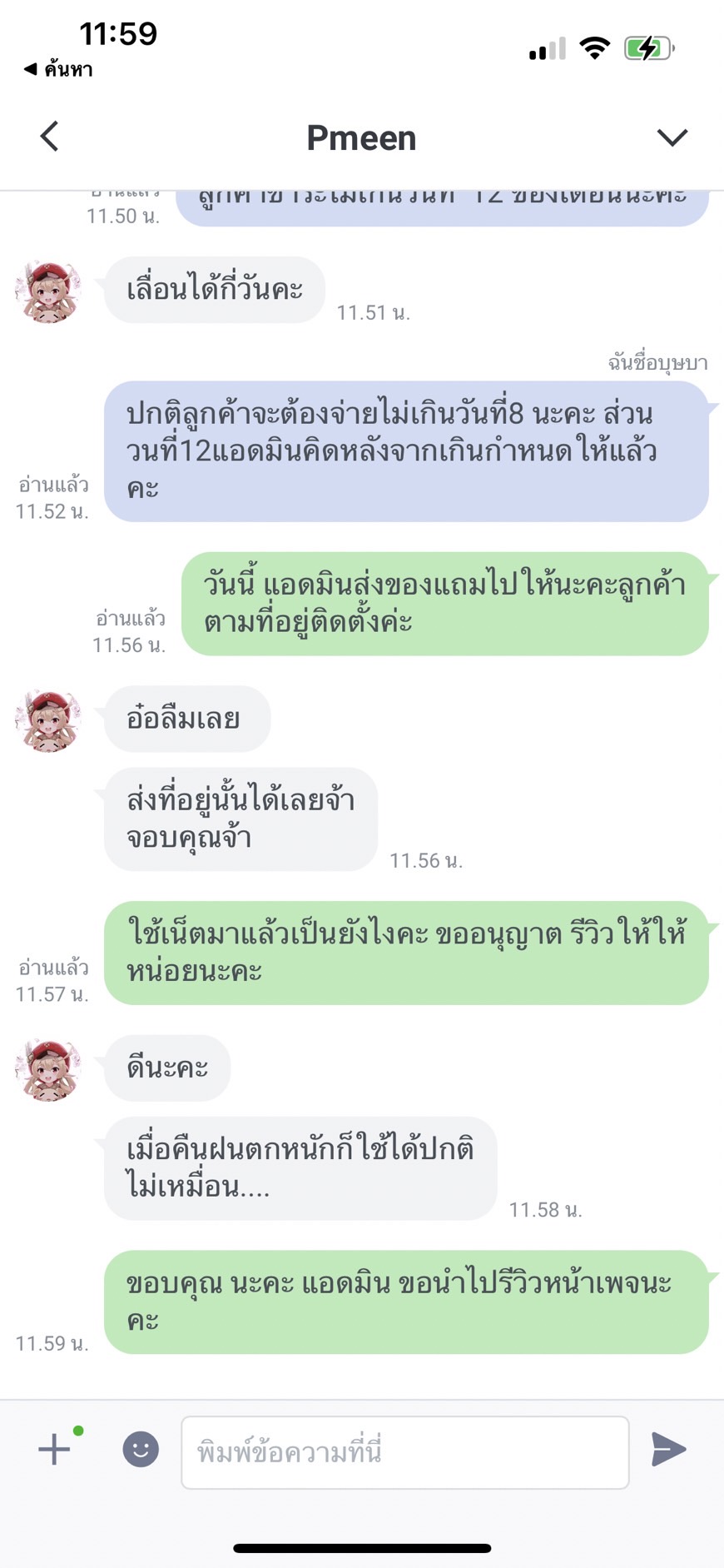Send the message with the arrow icon
724x1568 pixels.
coord(669,1450)
